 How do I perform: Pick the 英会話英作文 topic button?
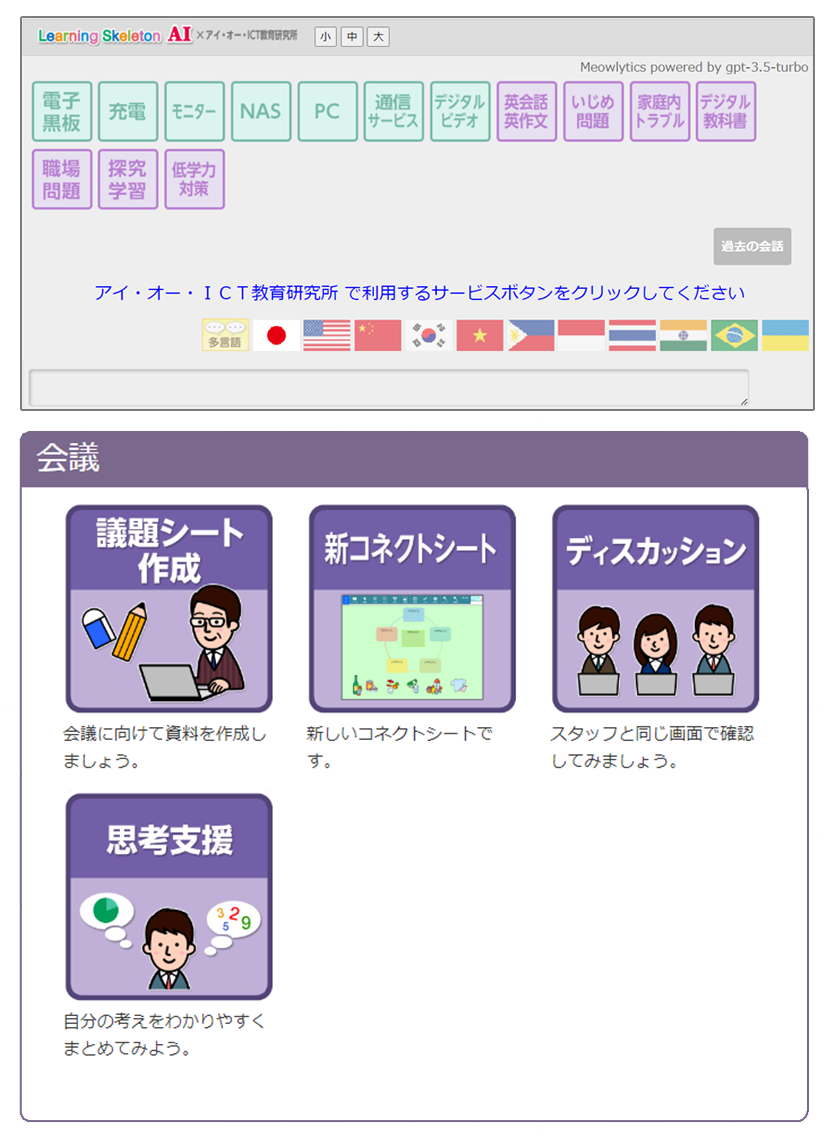click(x=526, y=112)
